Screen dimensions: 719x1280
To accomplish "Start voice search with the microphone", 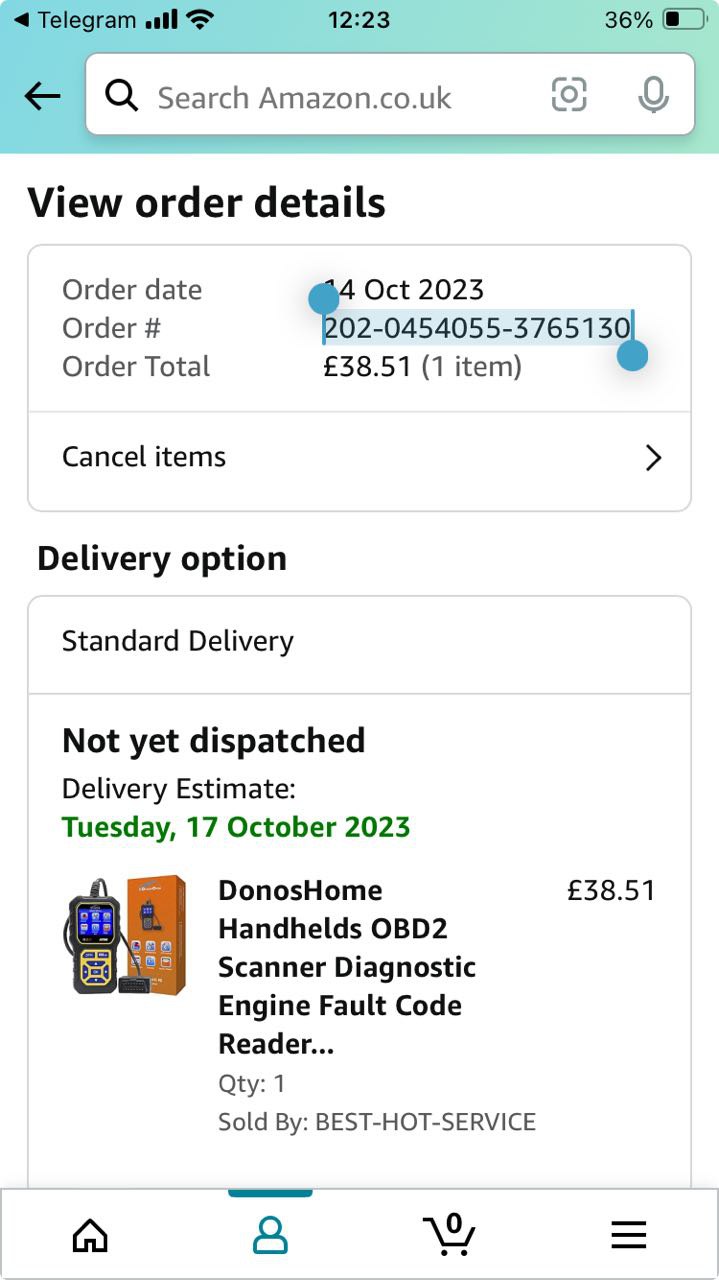I will pyautogui.click(x=653, y=96).
